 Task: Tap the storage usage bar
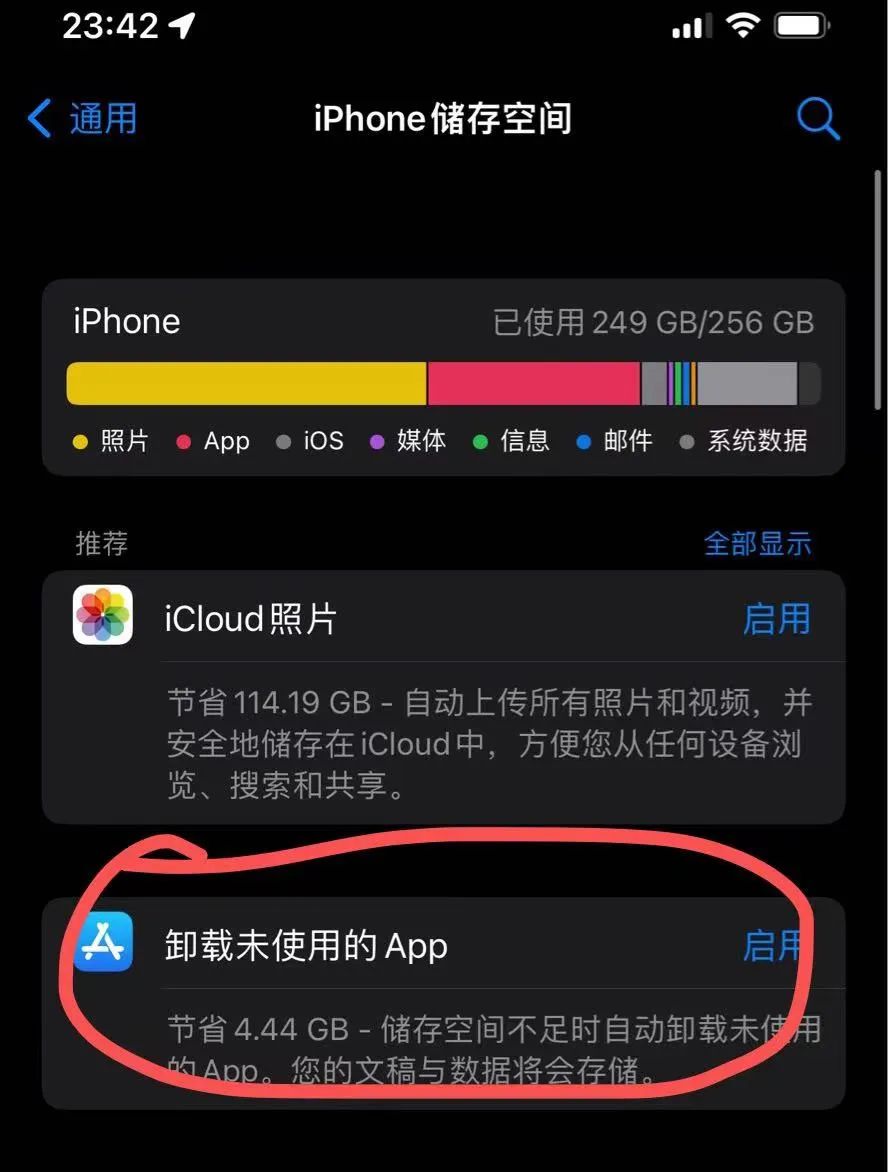pyautogui.click(x=443, y=382)
